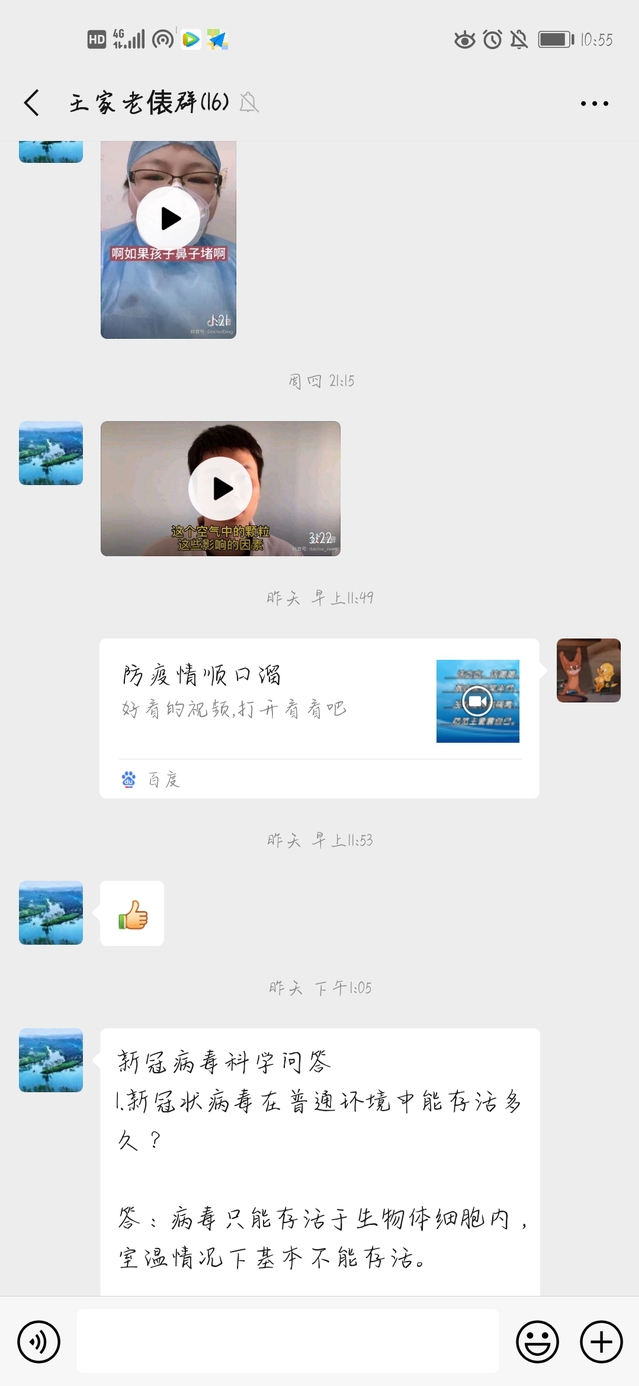Tap the message text field
Viewport: 639px width, 1386px height.
coord(287,1341)
